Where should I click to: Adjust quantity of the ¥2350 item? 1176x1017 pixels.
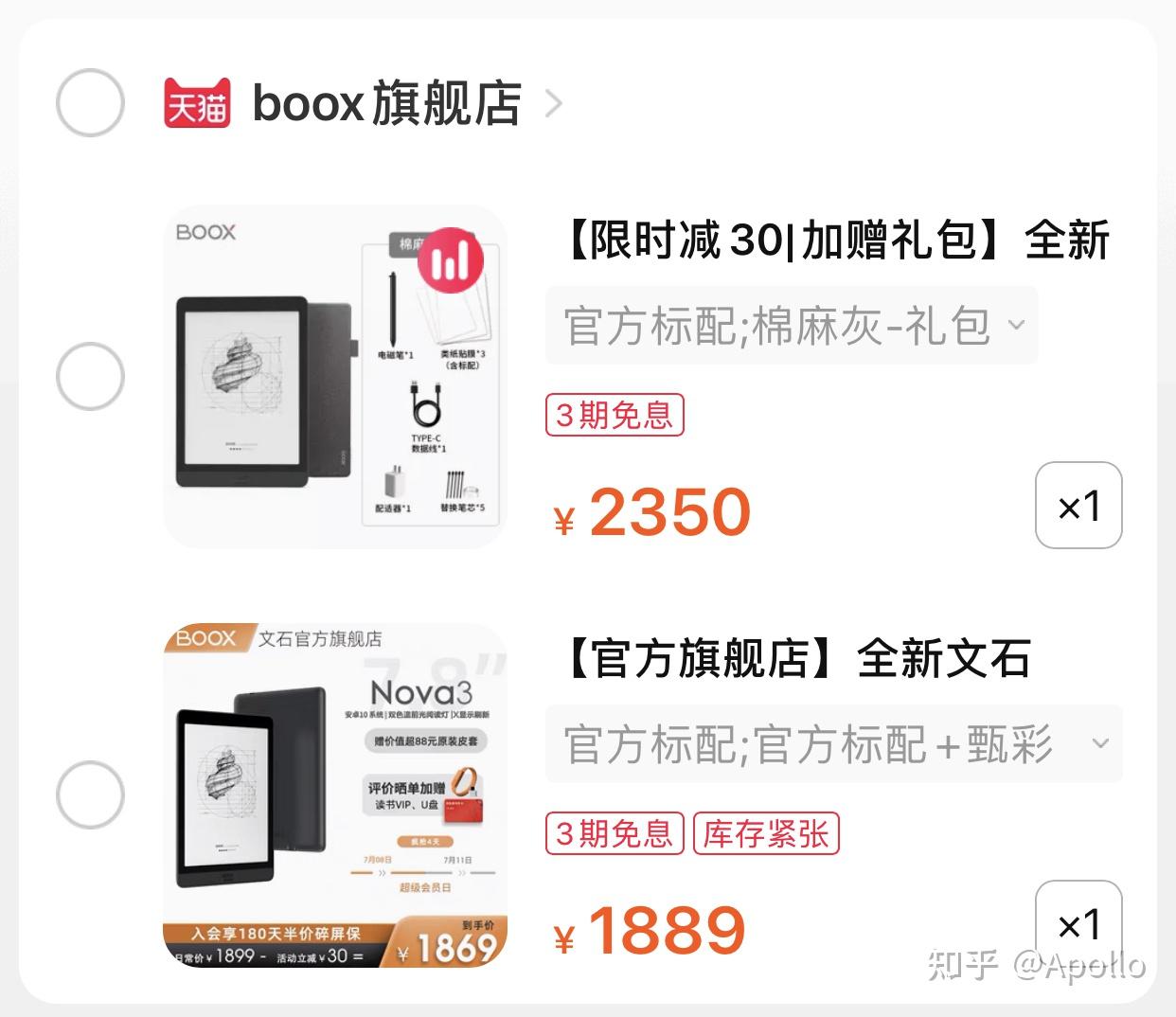point(1078,506)
